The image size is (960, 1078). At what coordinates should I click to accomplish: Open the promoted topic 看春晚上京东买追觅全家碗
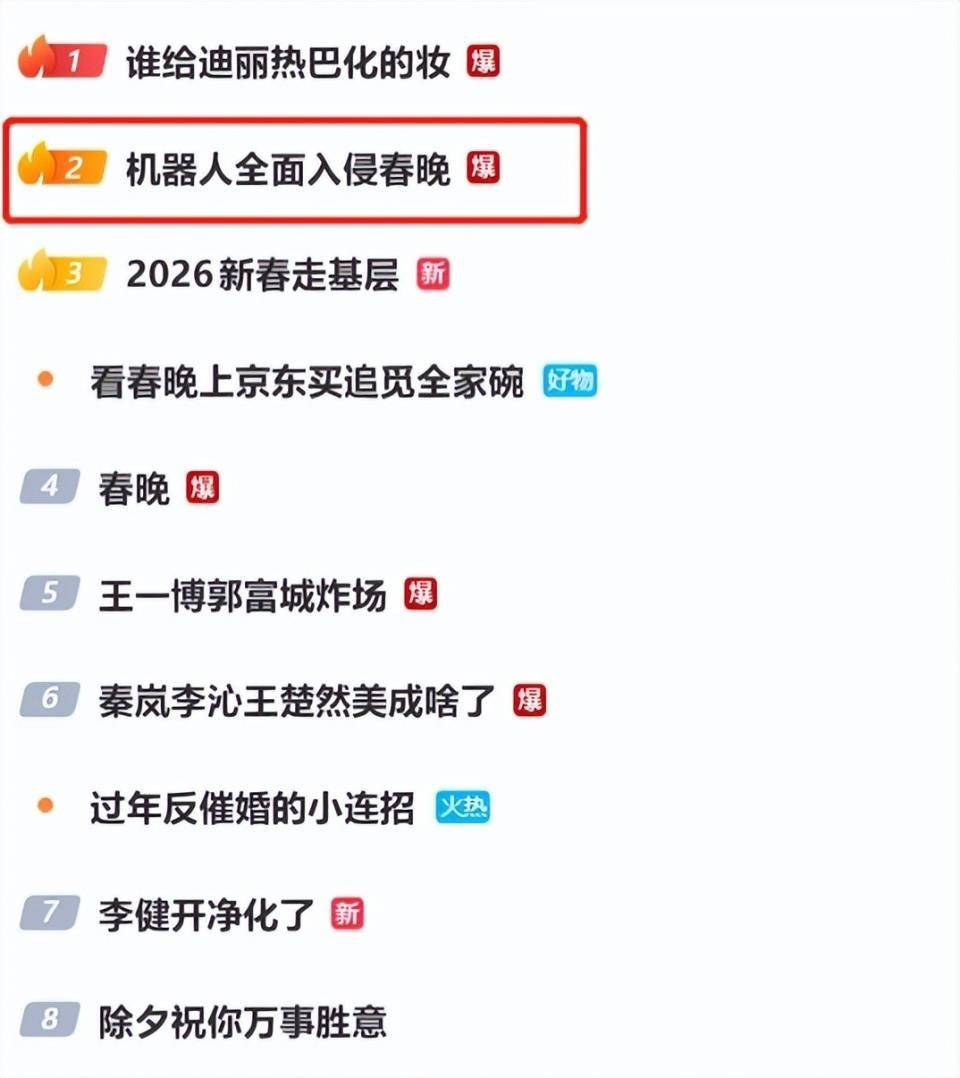coord(306,381)
